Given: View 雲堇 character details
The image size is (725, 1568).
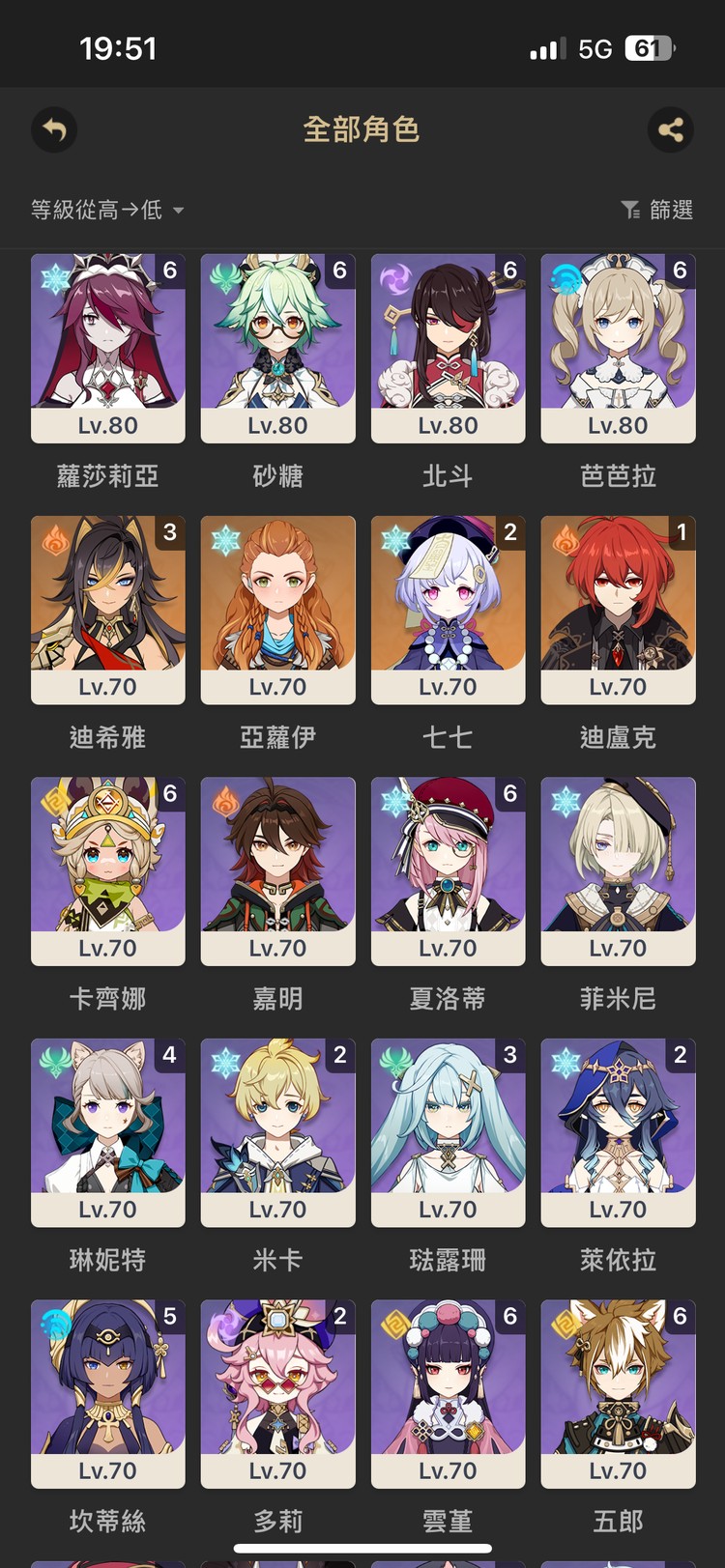Looking at the screenshot, I should (448, 1393).
